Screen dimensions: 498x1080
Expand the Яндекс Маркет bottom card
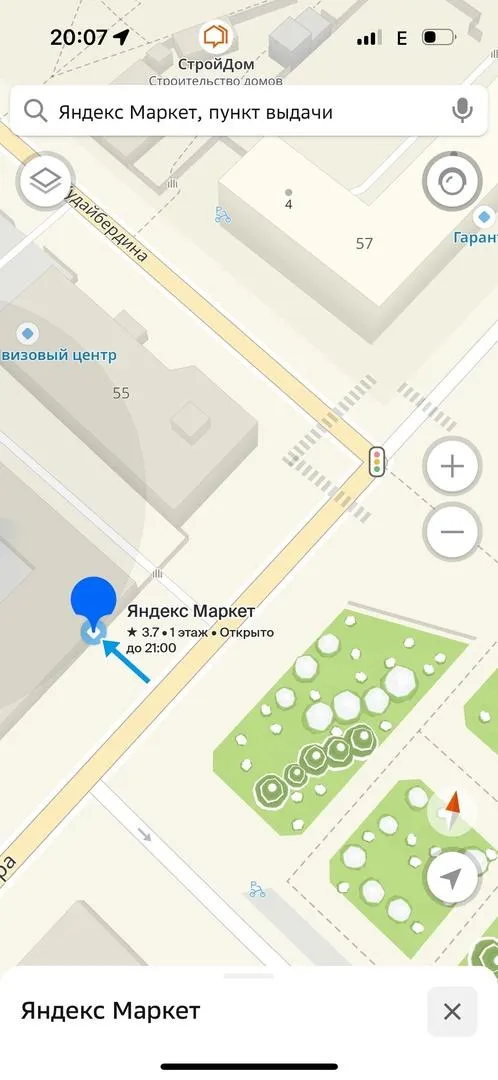[x=249, y=1011]
